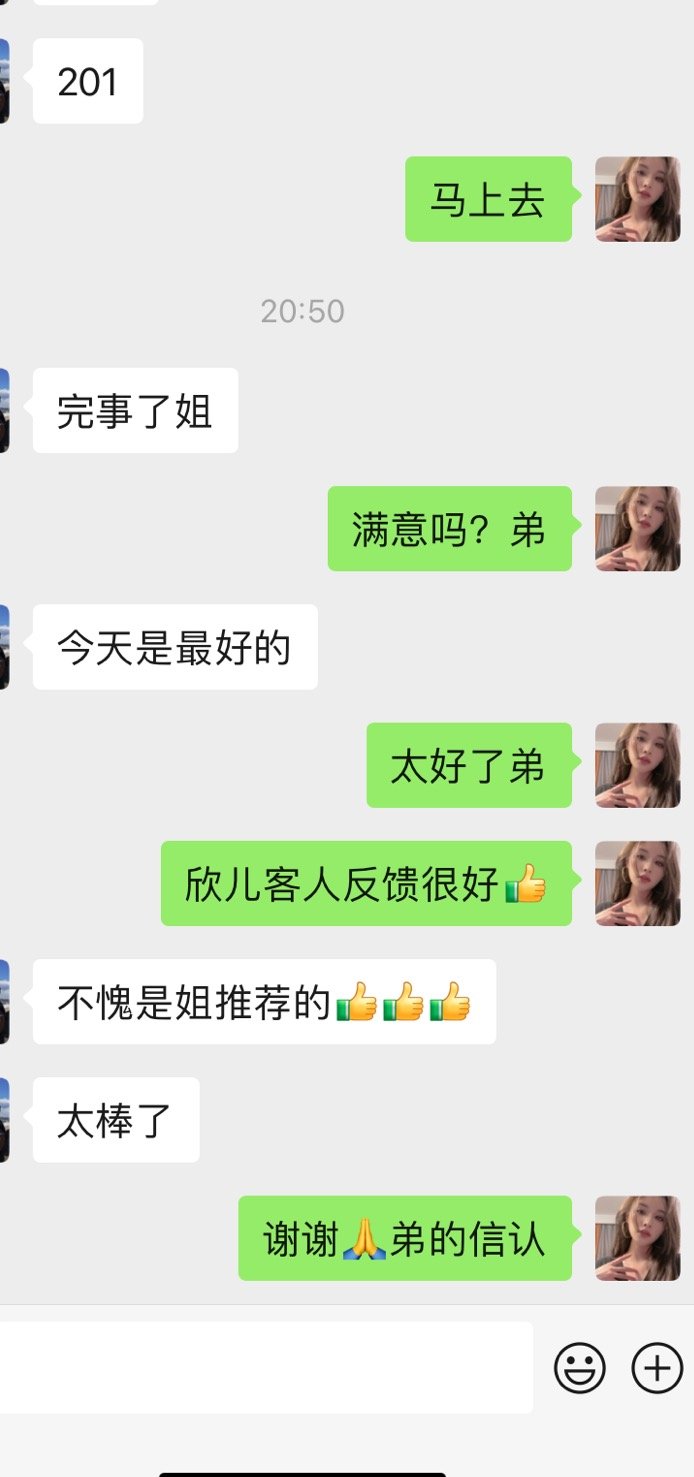Open the plus attachments menu
Viewport: 694px width, 1477px height.
click(x=657, y=1368)
